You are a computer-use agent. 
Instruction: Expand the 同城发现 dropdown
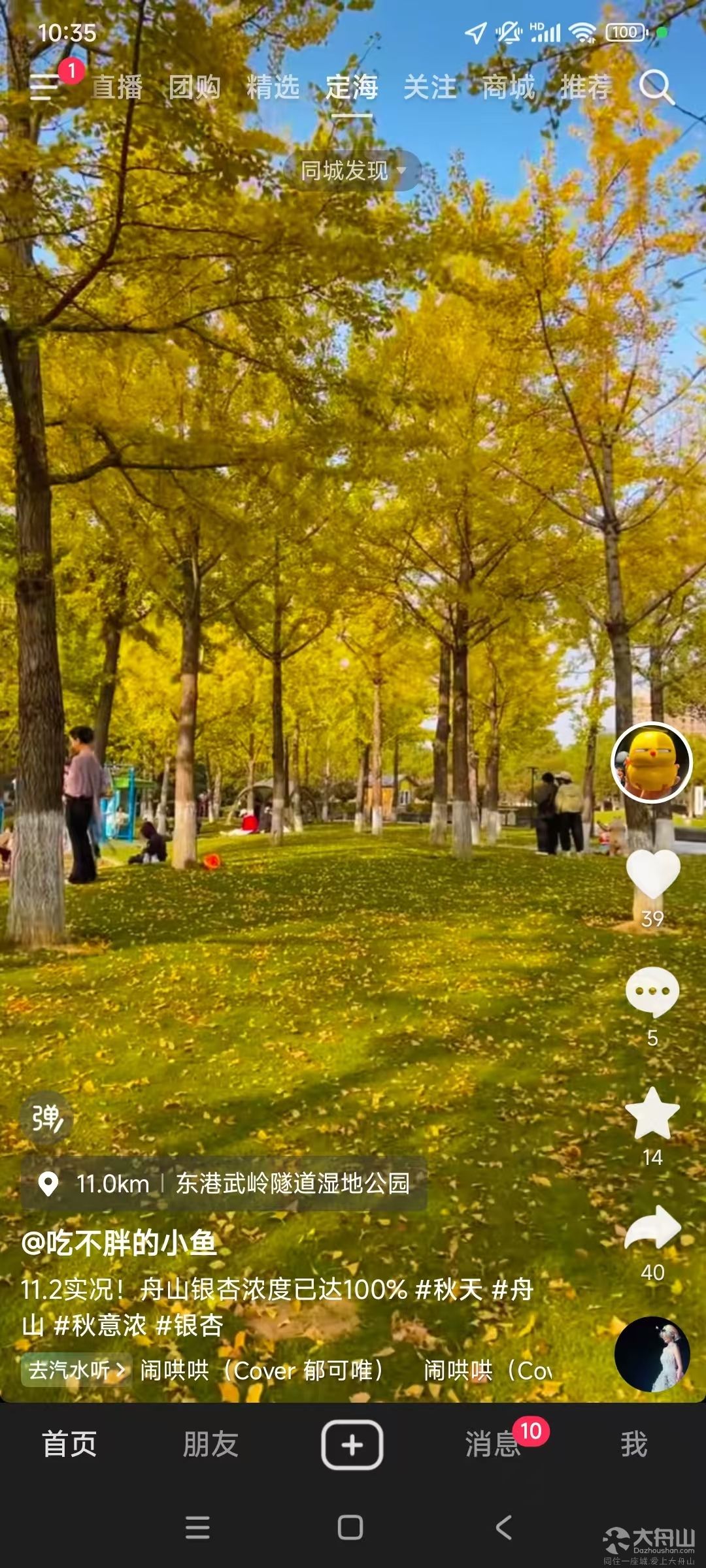[353, 171]
